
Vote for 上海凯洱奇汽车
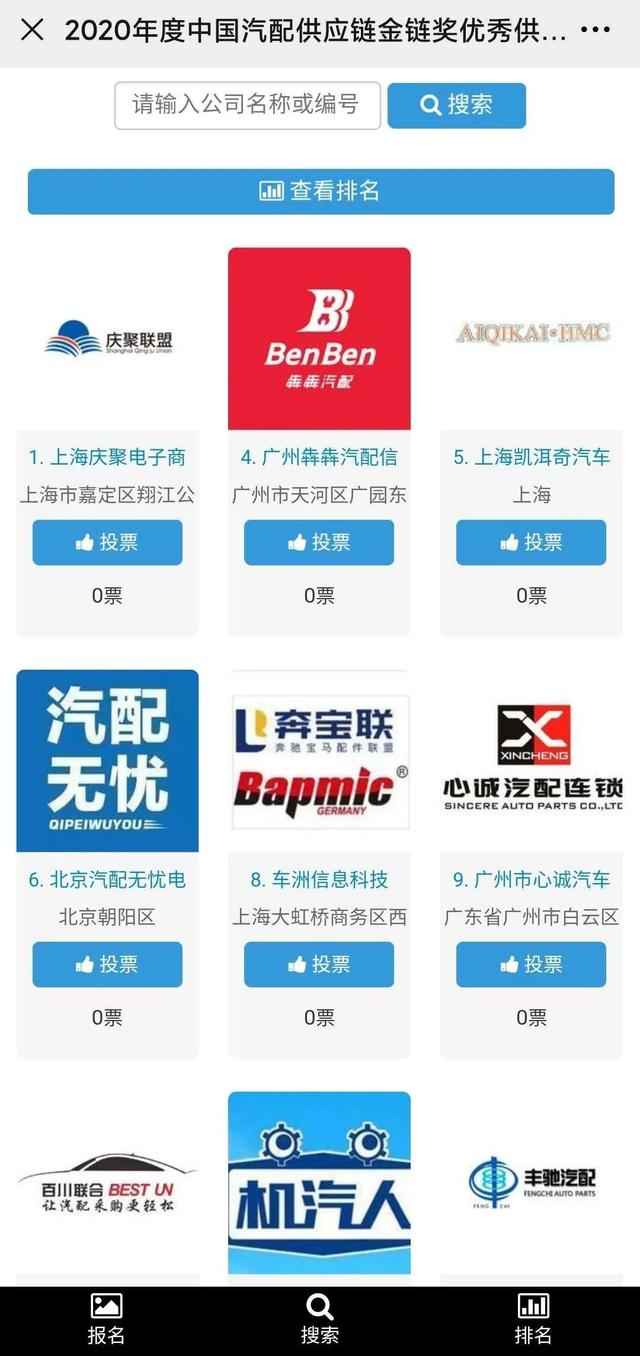[x=531, y=543]
